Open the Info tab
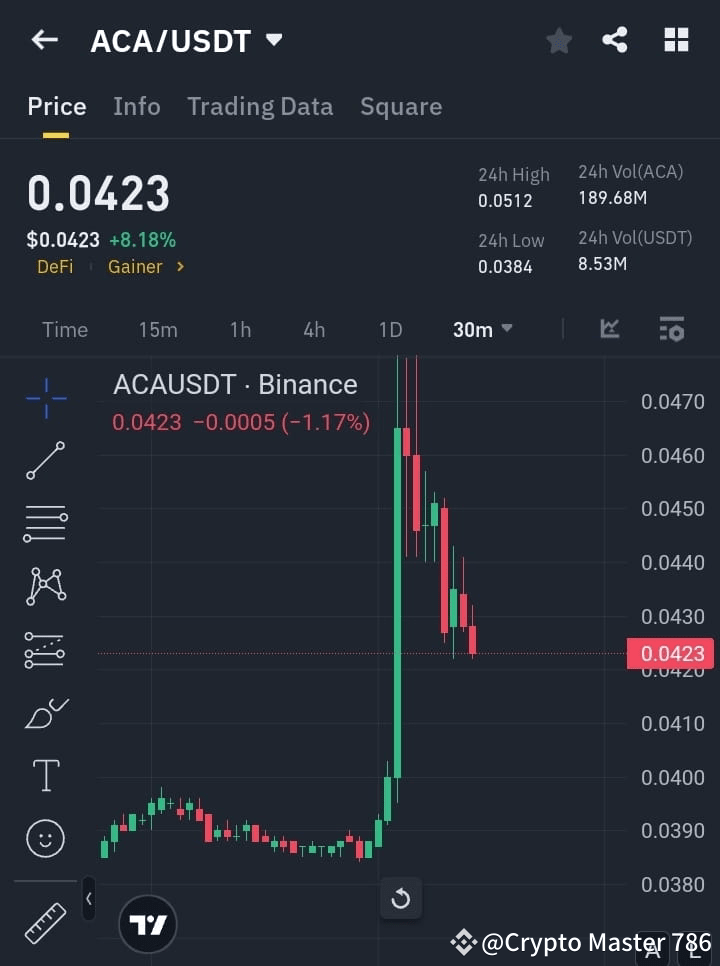The height and width of the screenshot is (966, 720). coord(137,106)
